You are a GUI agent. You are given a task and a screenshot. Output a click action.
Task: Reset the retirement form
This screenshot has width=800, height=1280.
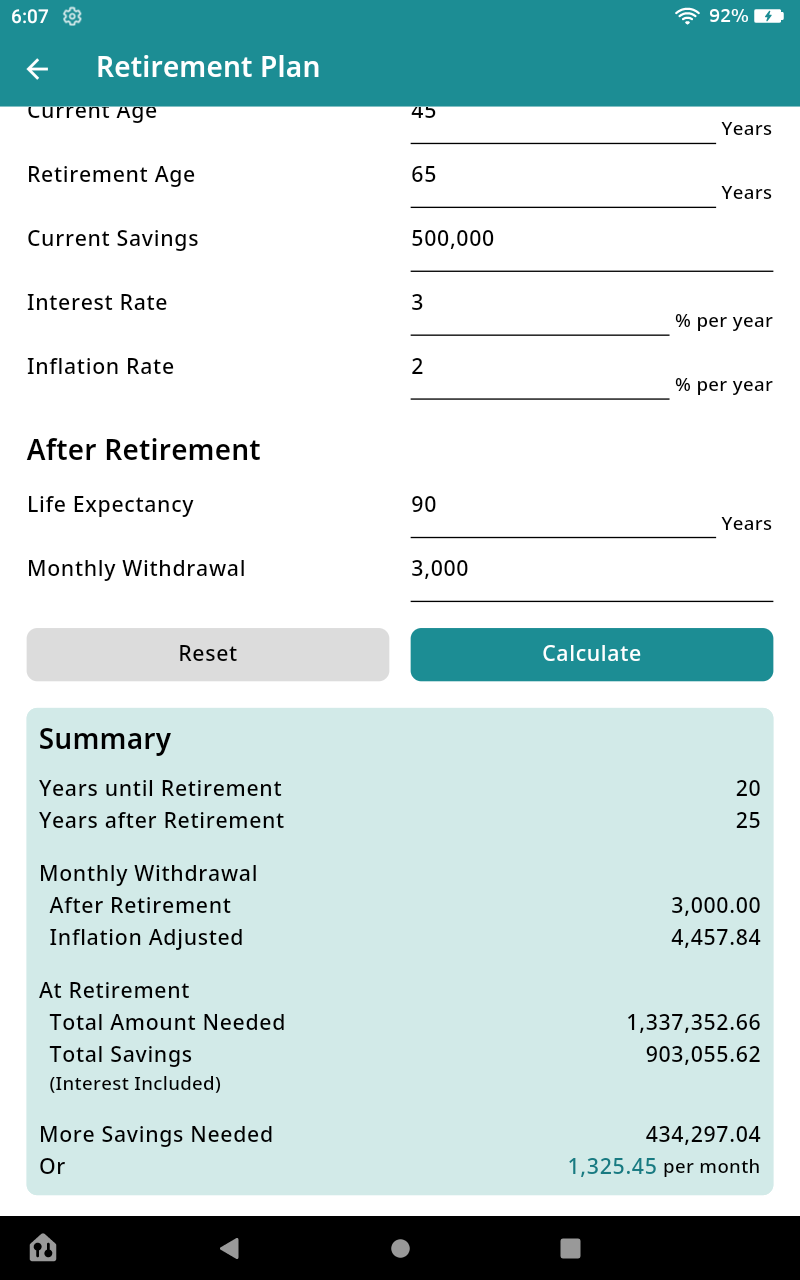(207, 653)
